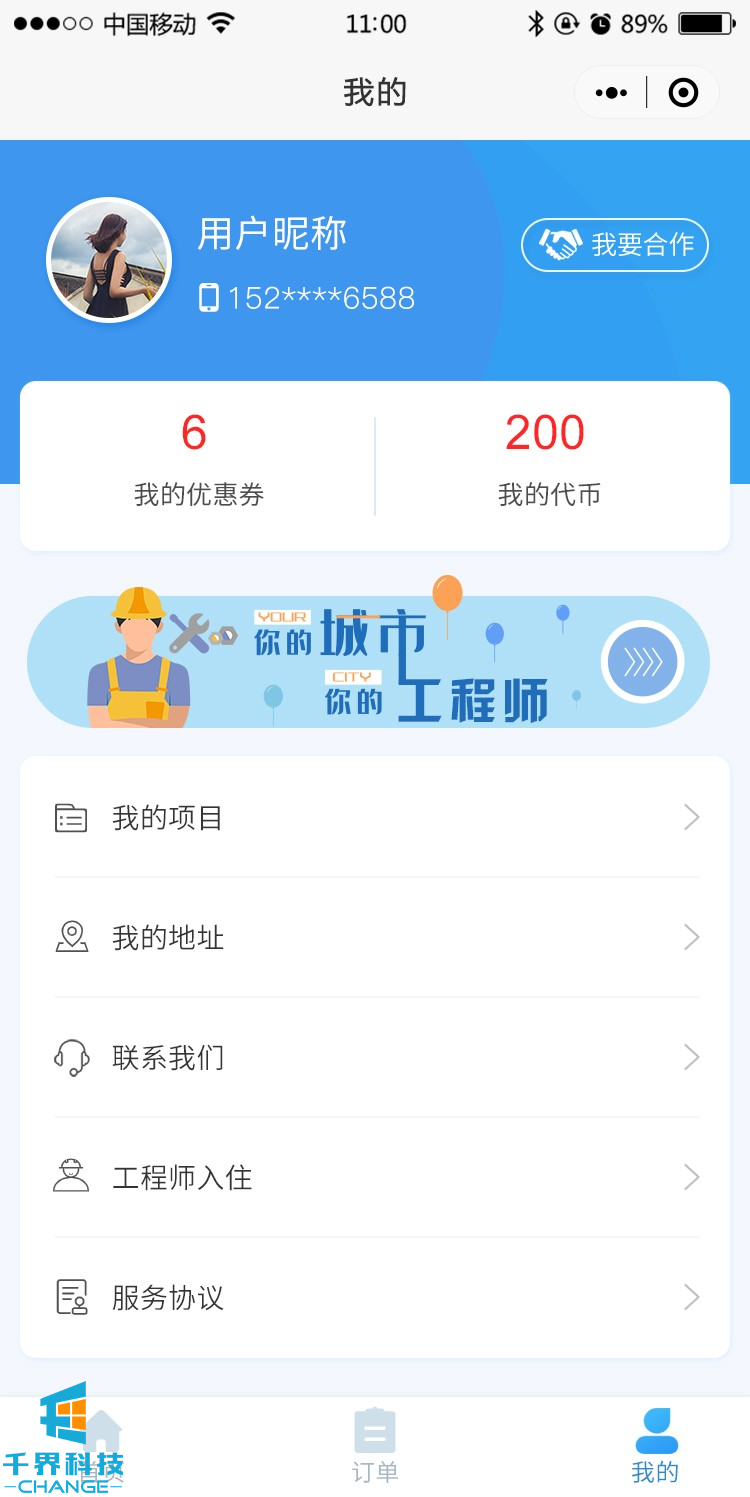Select 联系我们 to contact support
The width and height of the screenshot is (750, 1497).
point(375,1058)
